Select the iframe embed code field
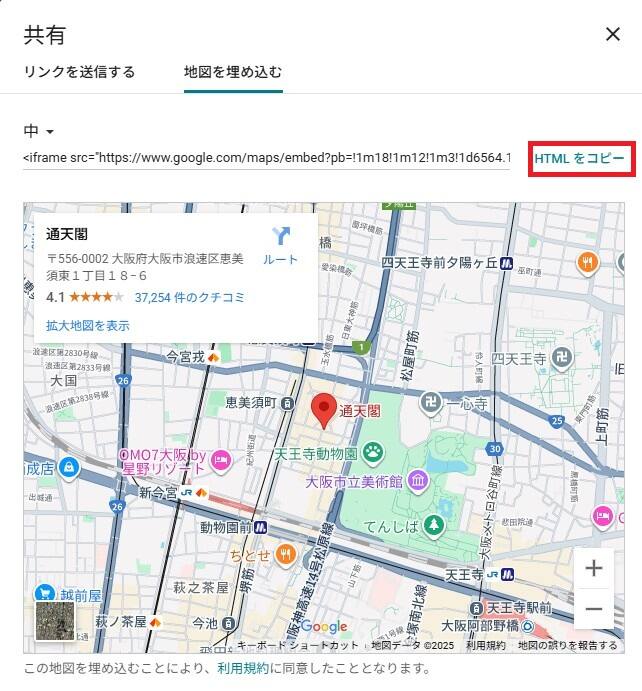Image resolution: width=642 pixels, height=691 pixels. coord(267,158)
